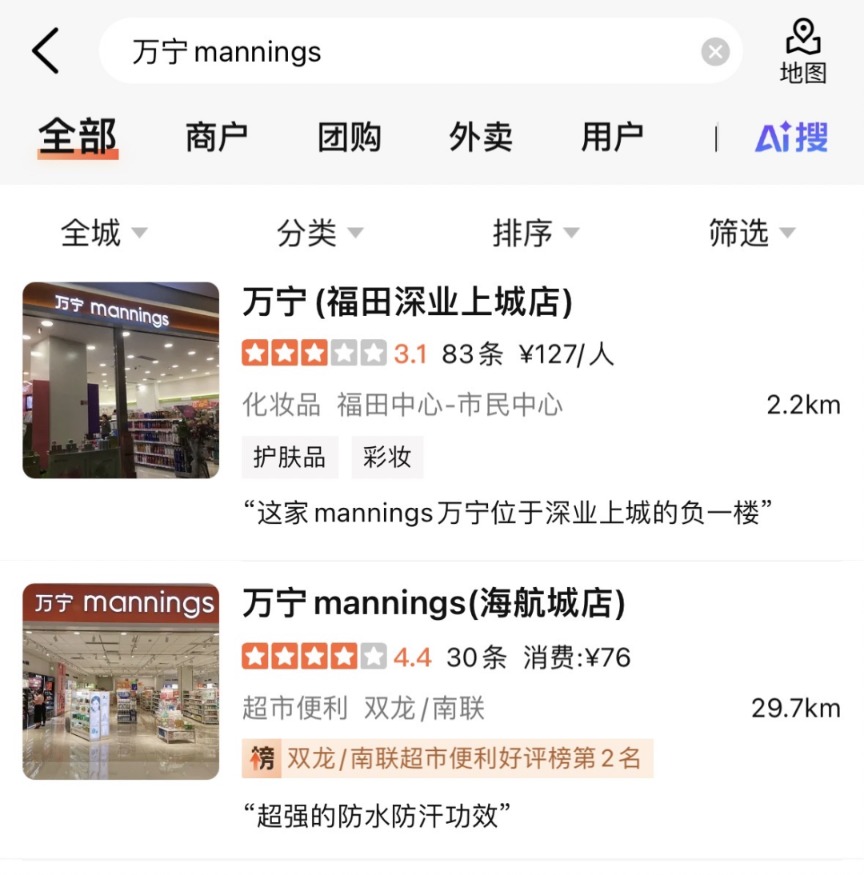Image resolution: width=864 pixels, height=875 pixels.
Task: Switch to the 团购 tab
Action: pos(349,137)
